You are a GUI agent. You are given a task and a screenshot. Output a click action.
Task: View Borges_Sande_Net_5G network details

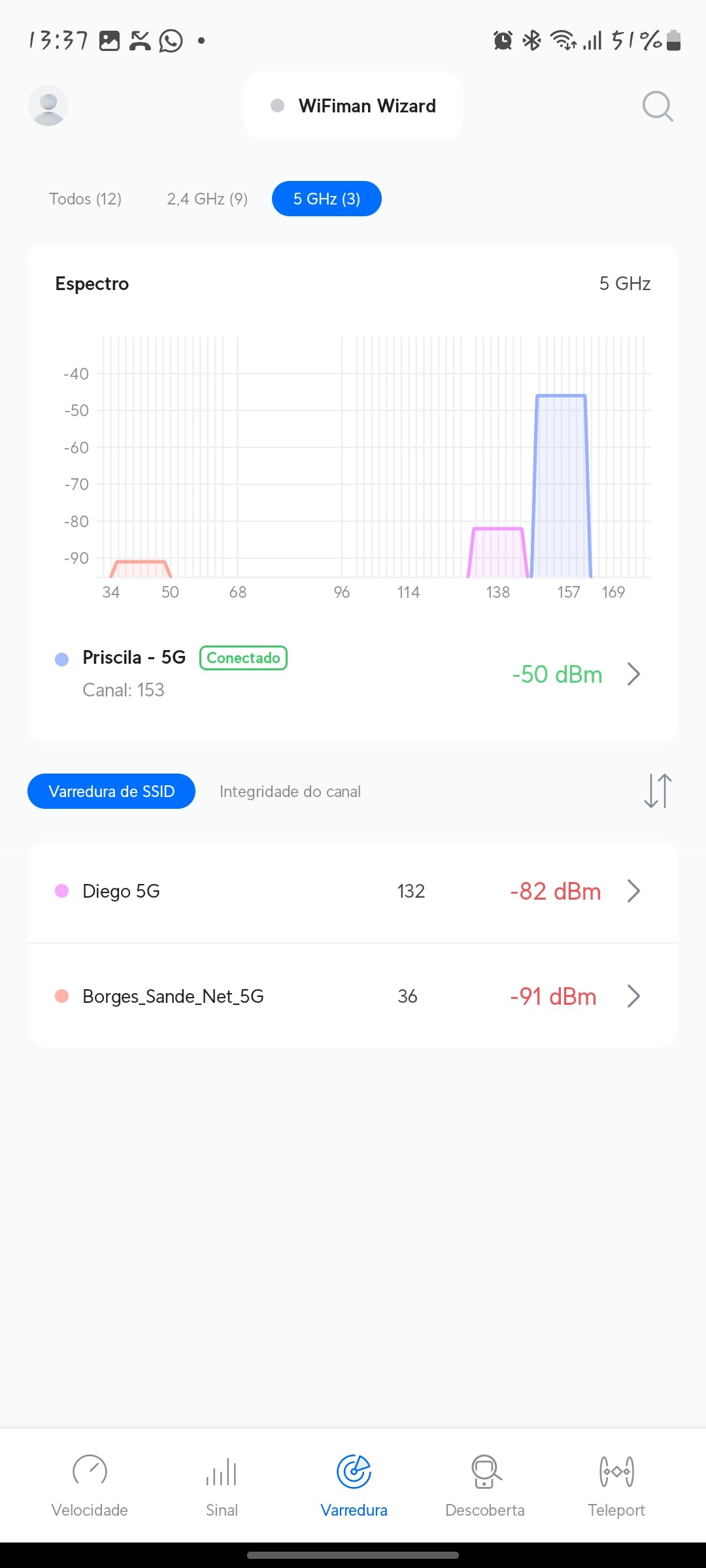point(353,996)
